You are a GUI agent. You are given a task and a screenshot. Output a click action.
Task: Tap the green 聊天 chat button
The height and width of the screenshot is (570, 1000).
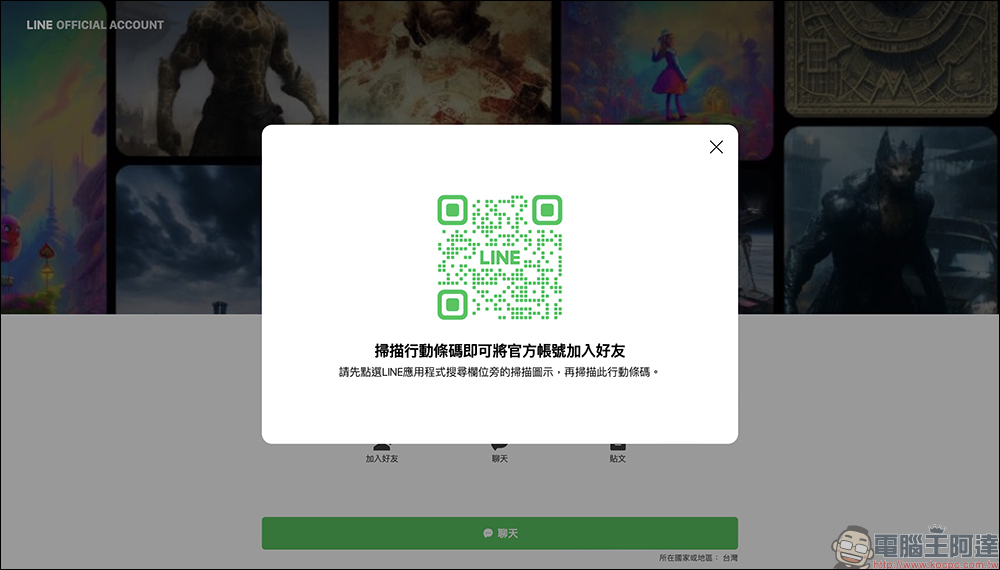[500, 533]
